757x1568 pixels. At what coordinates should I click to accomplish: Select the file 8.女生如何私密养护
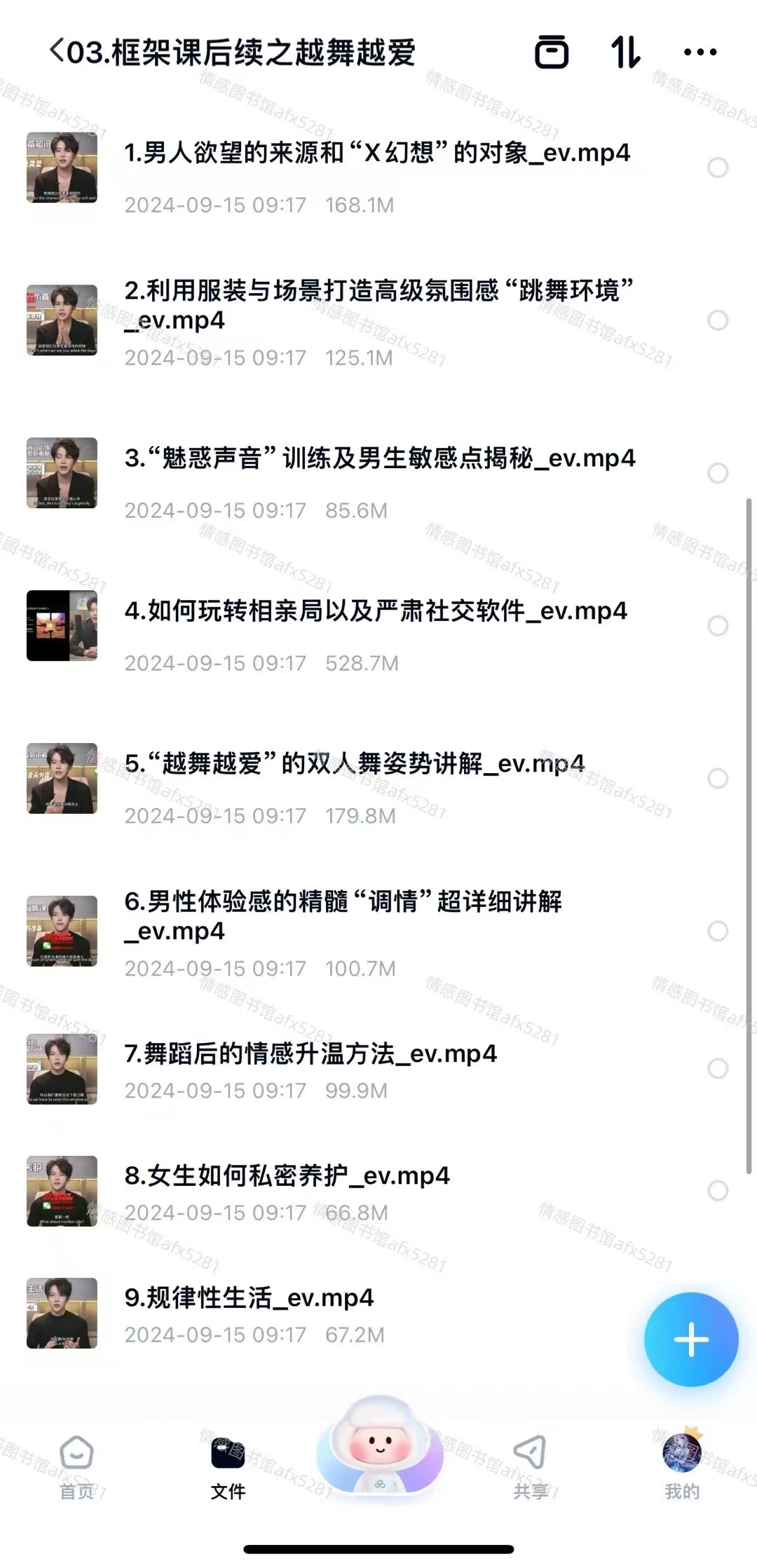(718, 1190)
